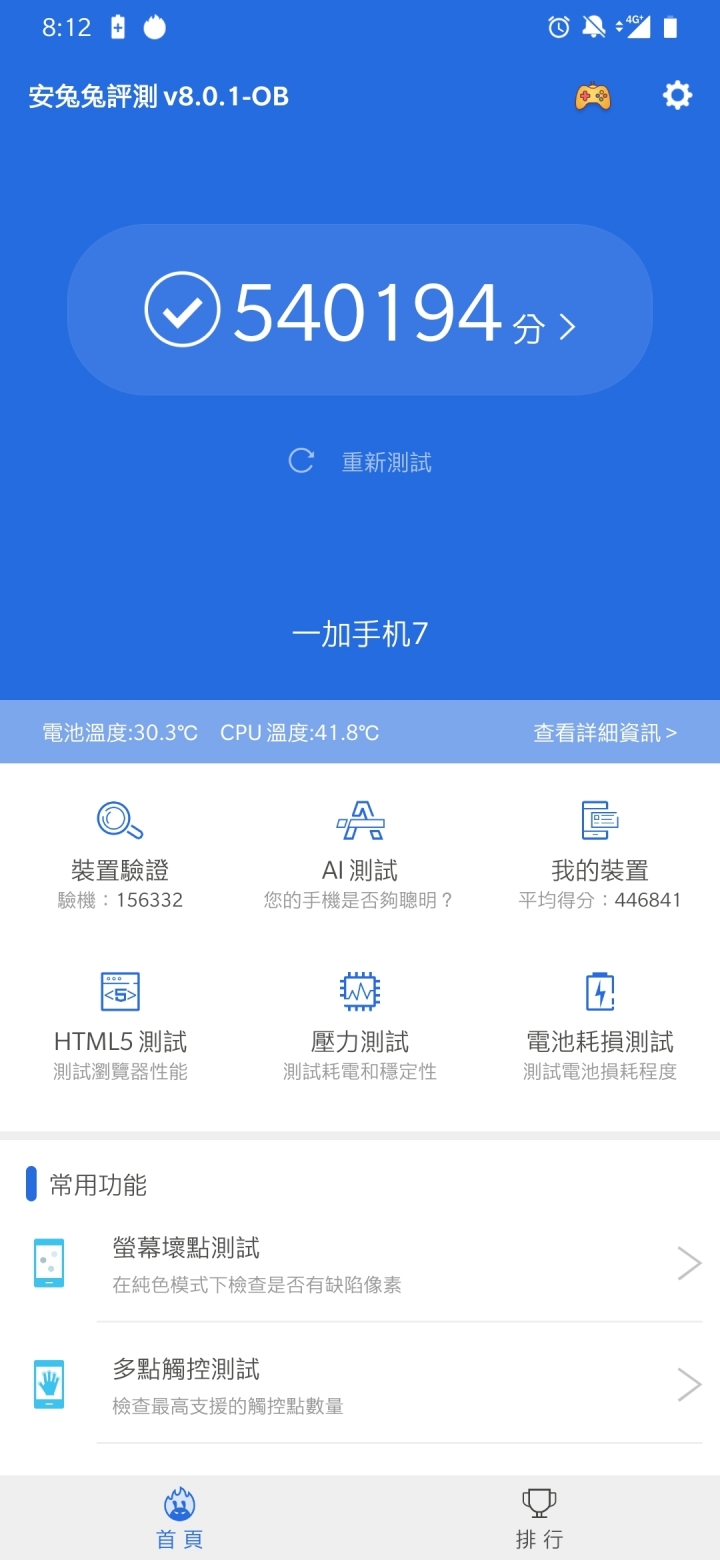Open 查看詳細資訊 temperature details

(604, 733)
